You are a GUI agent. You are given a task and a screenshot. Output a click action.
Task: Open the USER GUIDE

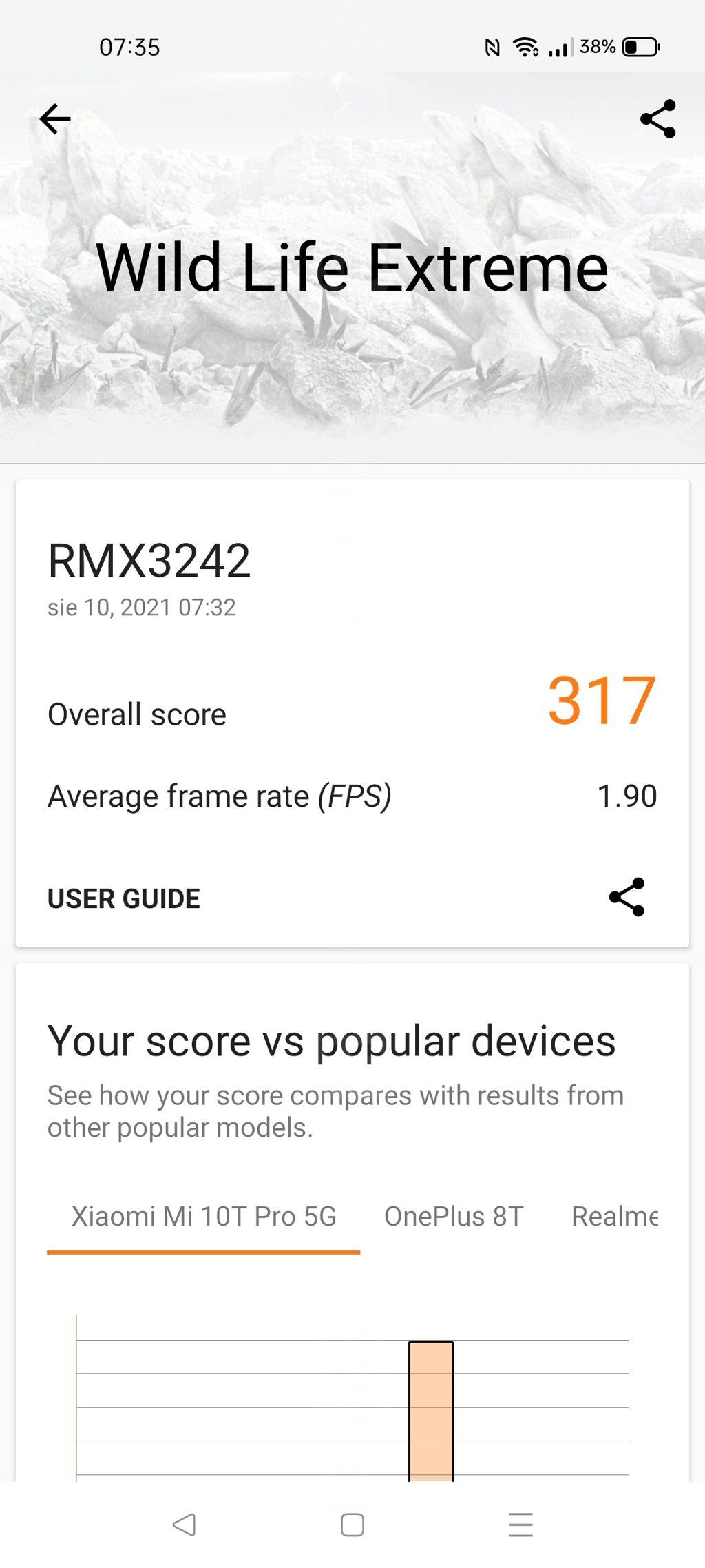pyautogui.click(x=124, y=898)
